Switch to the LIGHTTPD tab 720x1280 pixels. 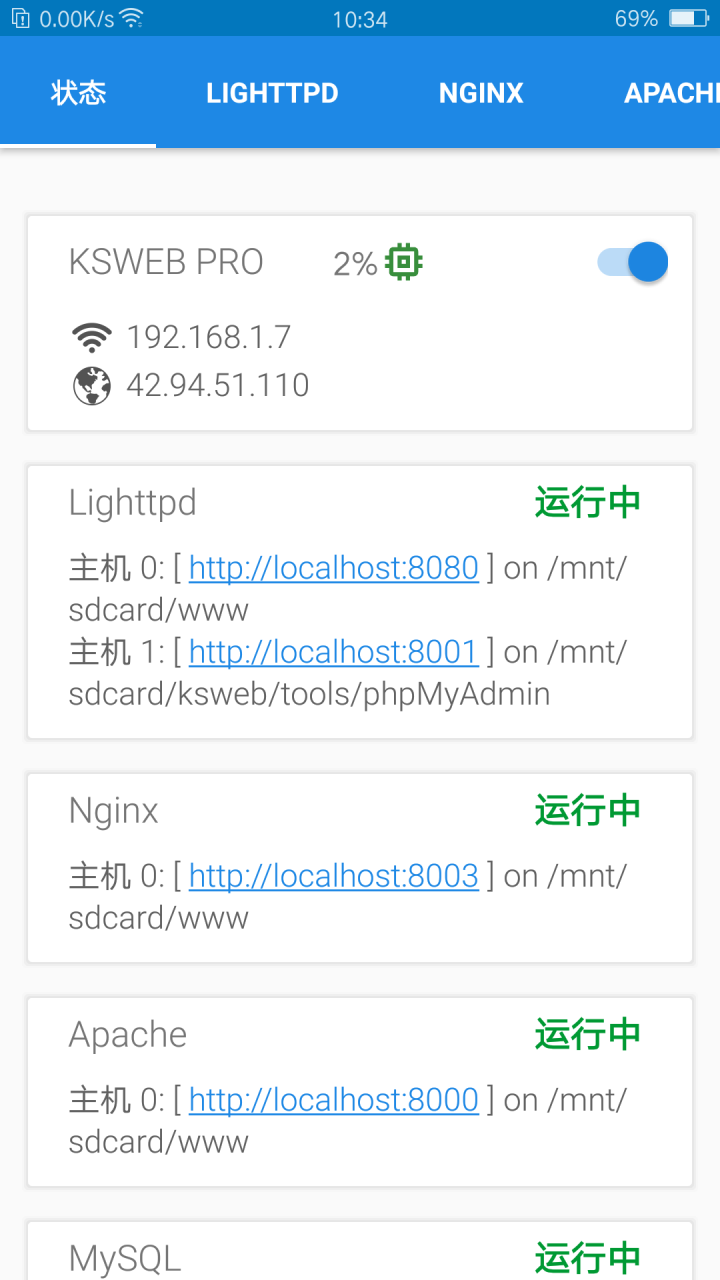tap(272, 92)
